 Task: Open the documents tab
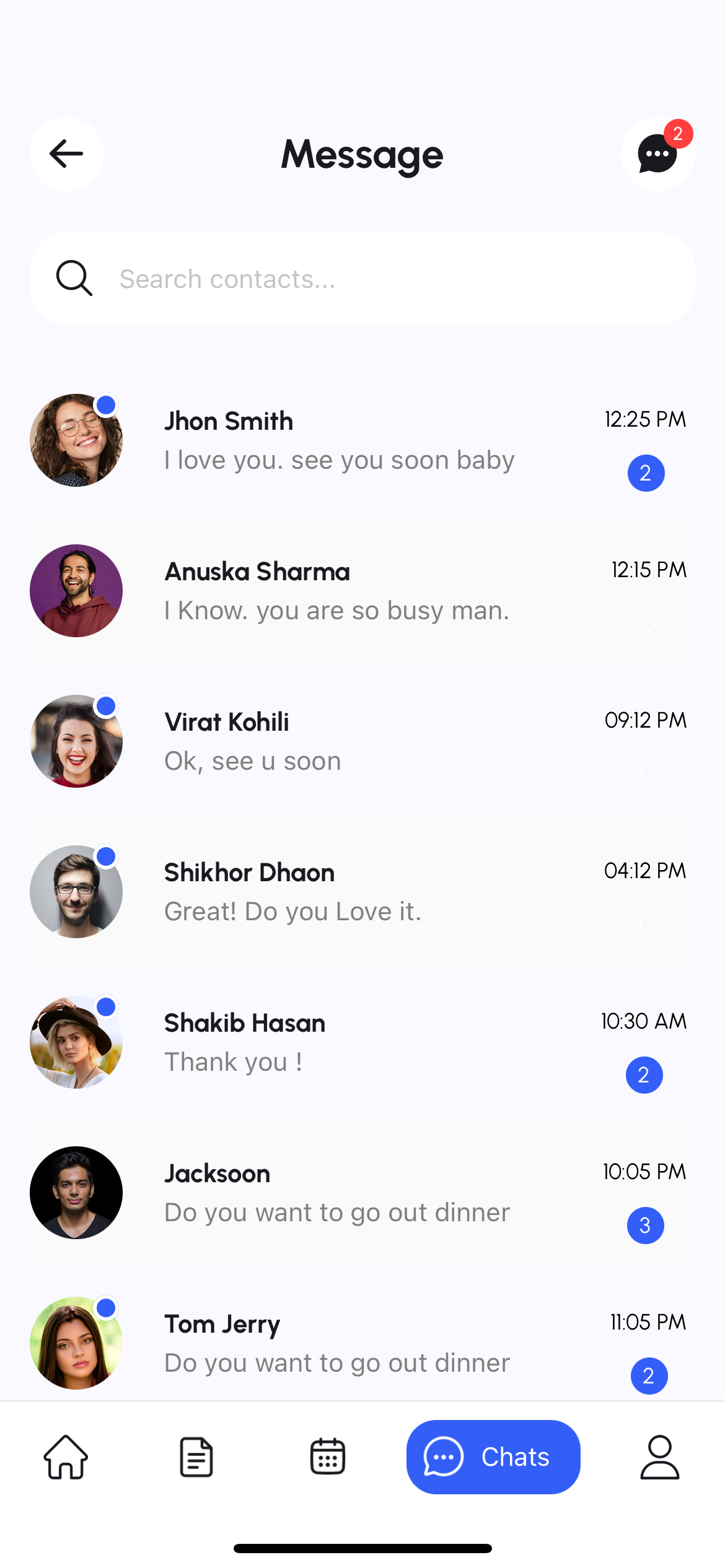click(x=196, y=1457)
